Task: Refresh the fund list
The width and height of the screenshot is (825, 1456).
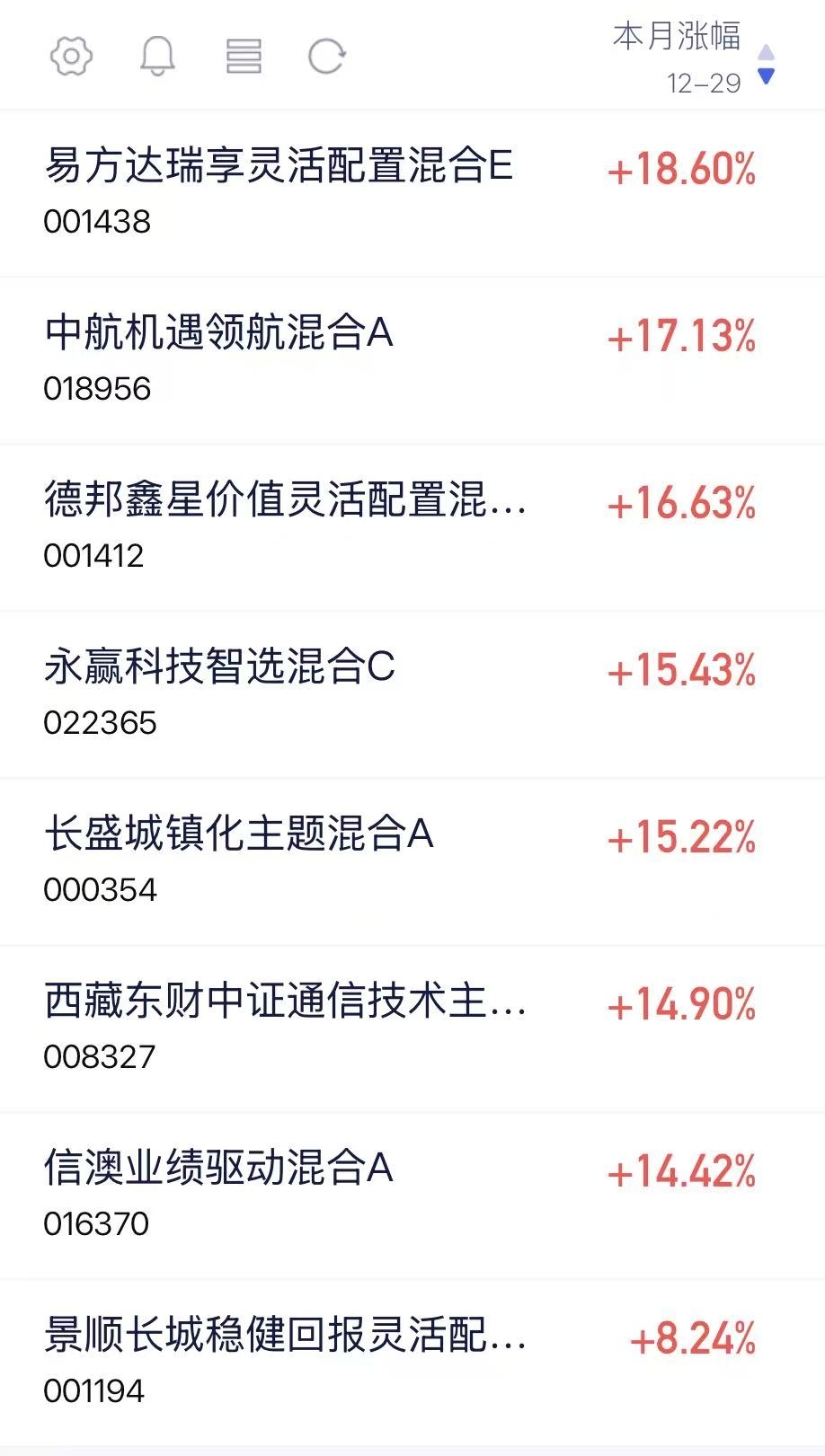Action: click(x=326, y=57)
